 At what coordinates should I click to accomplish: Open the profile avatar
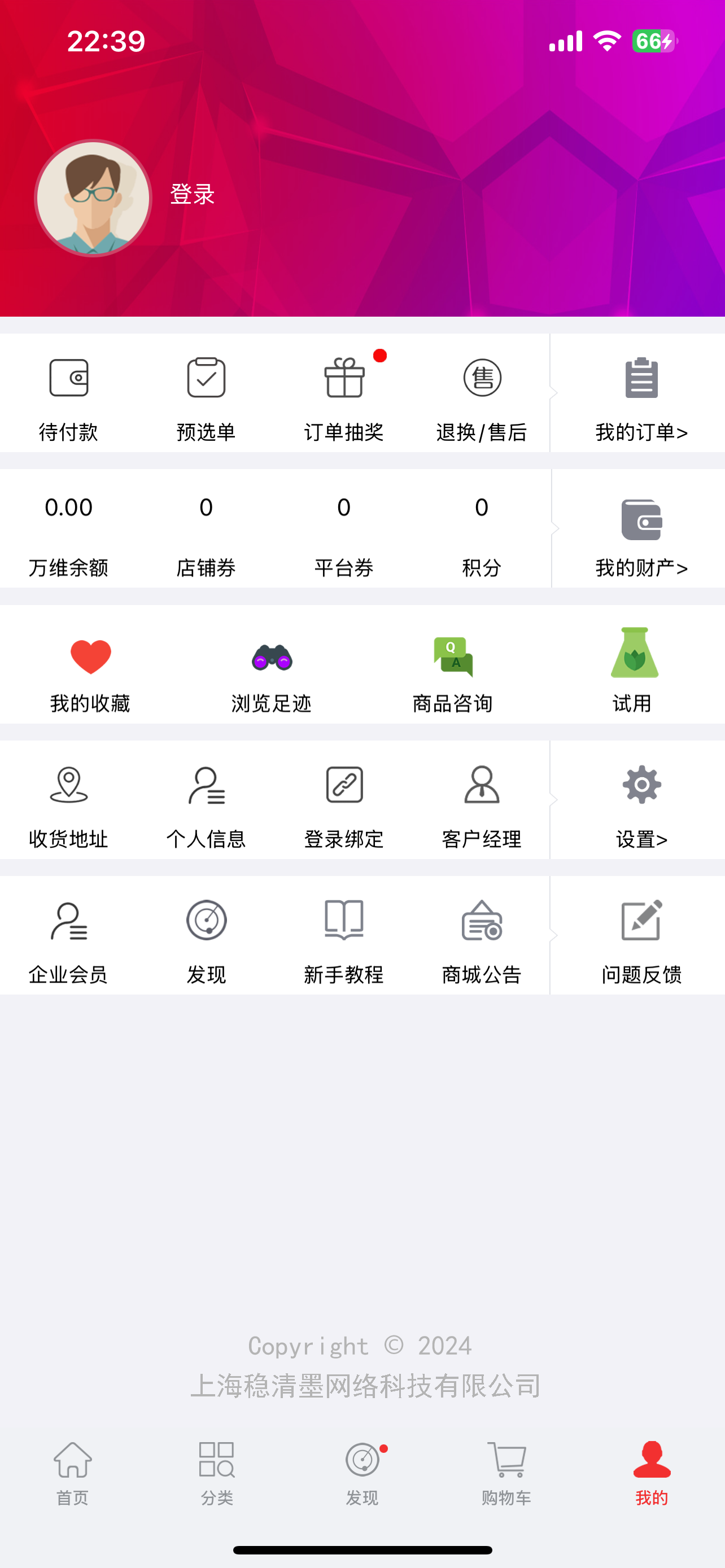pos(93,198)
